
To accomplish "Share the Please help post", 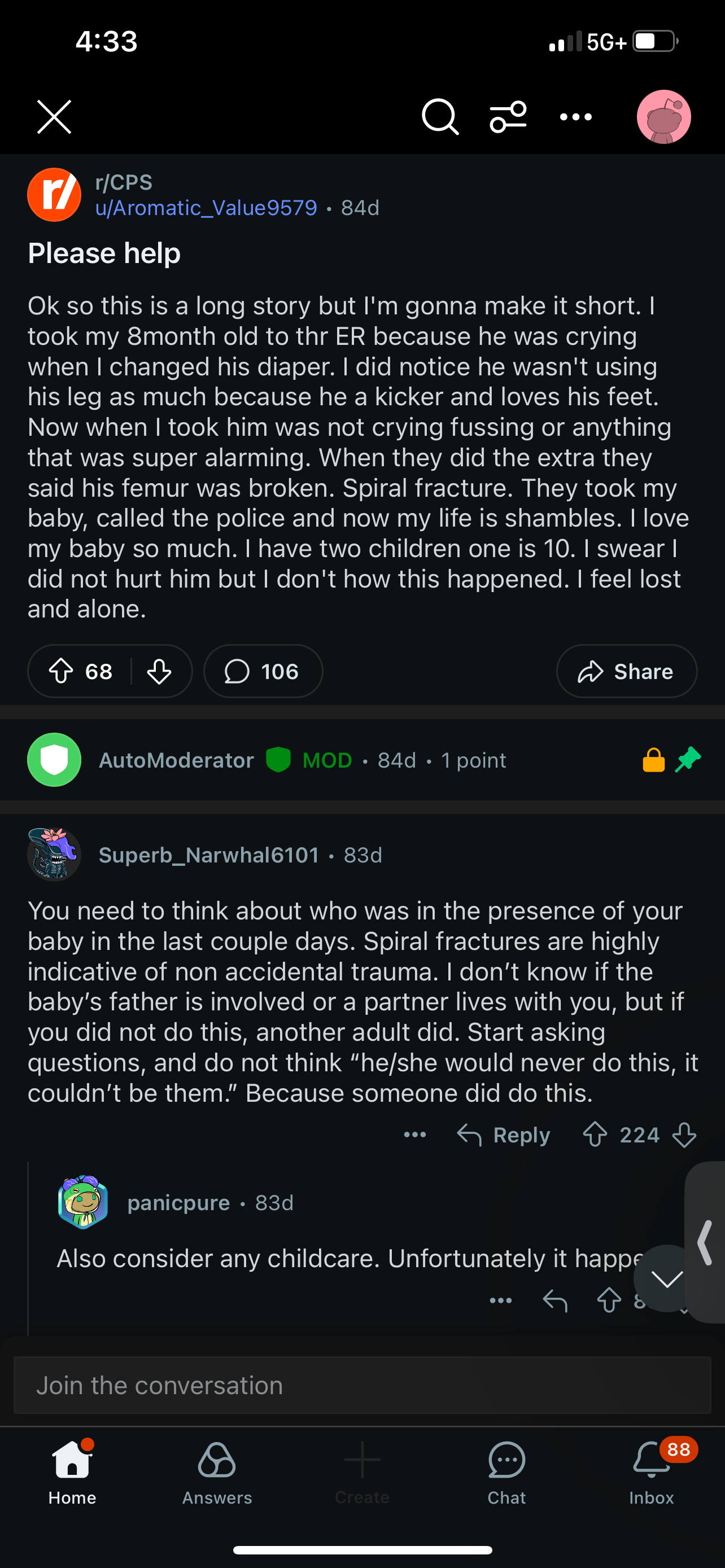I will 626,671.
